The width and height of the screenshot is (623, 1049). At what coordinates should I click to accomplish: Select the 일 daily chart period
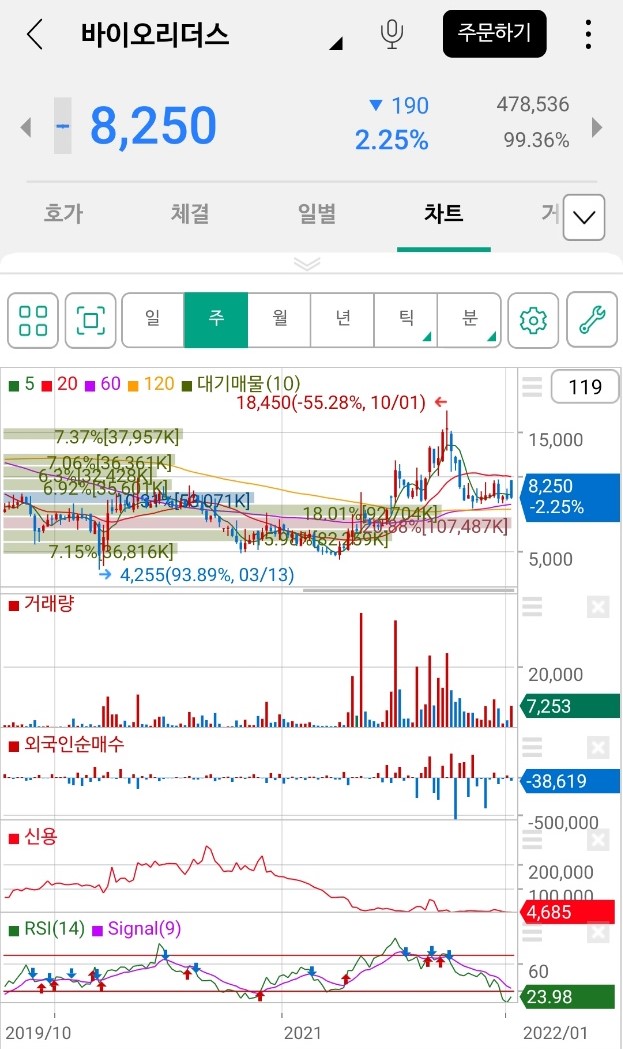click(153, 320)
